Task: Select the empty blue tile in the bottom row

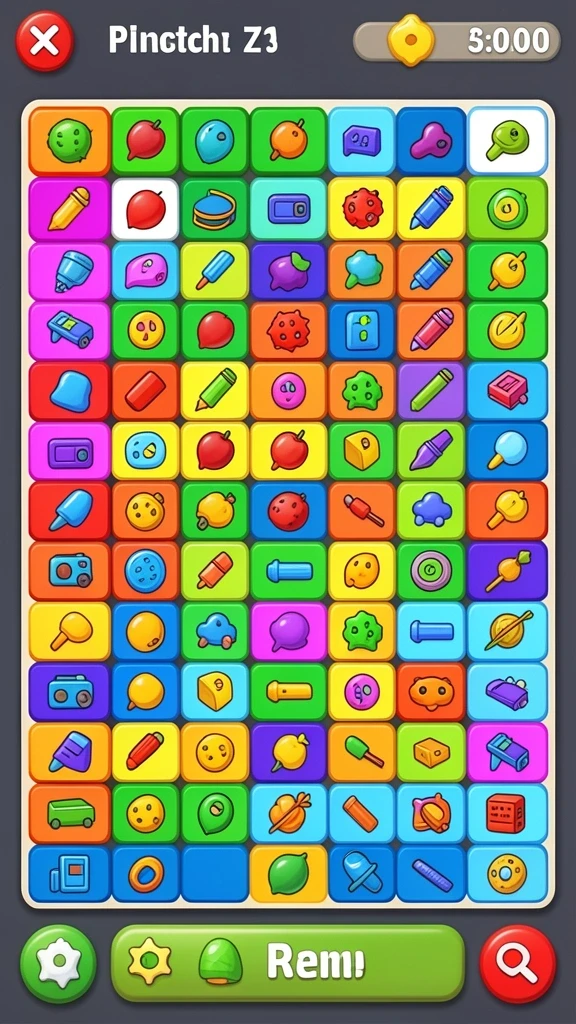Action: (x=215, y=873)
